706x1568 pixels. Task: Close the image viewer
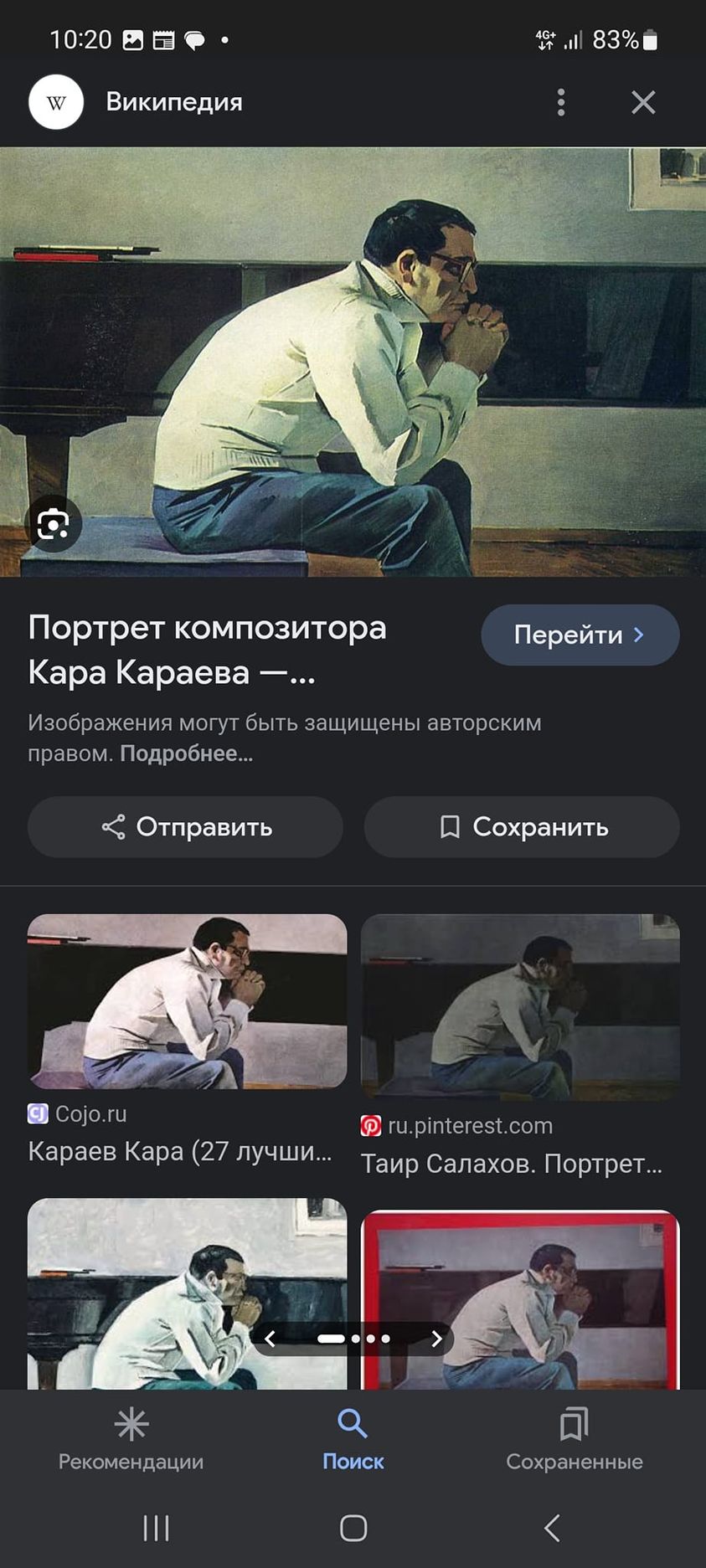tap(642, 102)
